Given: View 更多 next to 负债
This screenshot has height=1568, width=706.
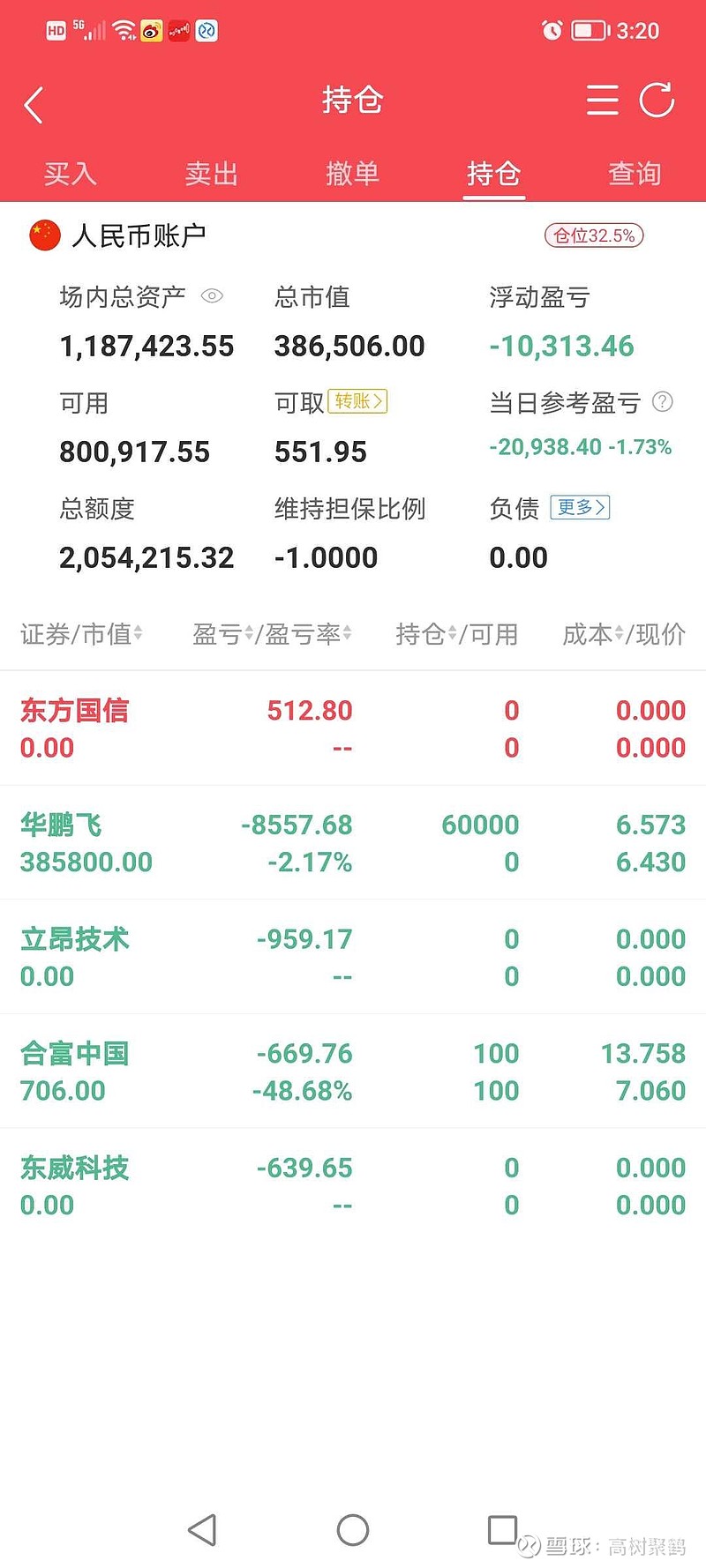Looking at the screenshot, I should click(x=580, y=507).
